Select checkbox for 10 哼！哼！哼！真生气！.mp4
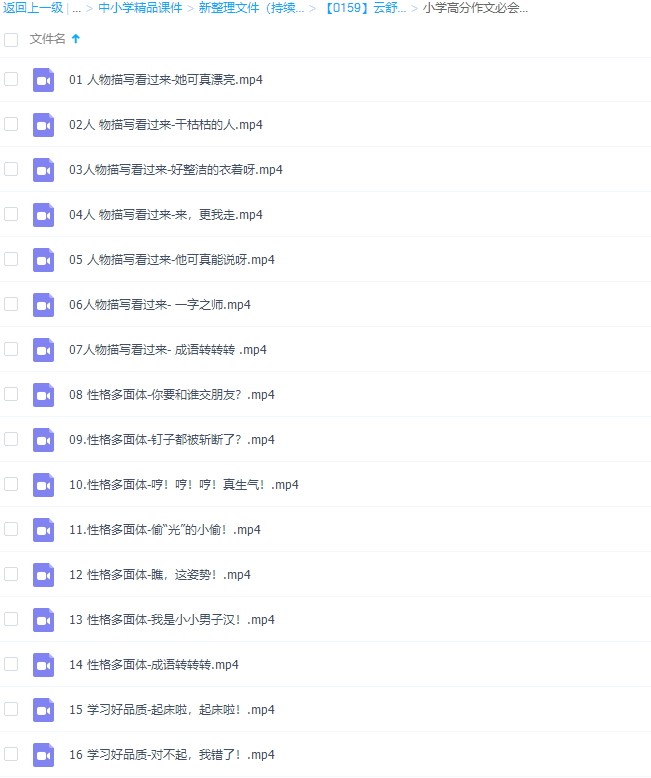Image resolution: width=651 pixels, height=778 pixels. coord(11,484)
